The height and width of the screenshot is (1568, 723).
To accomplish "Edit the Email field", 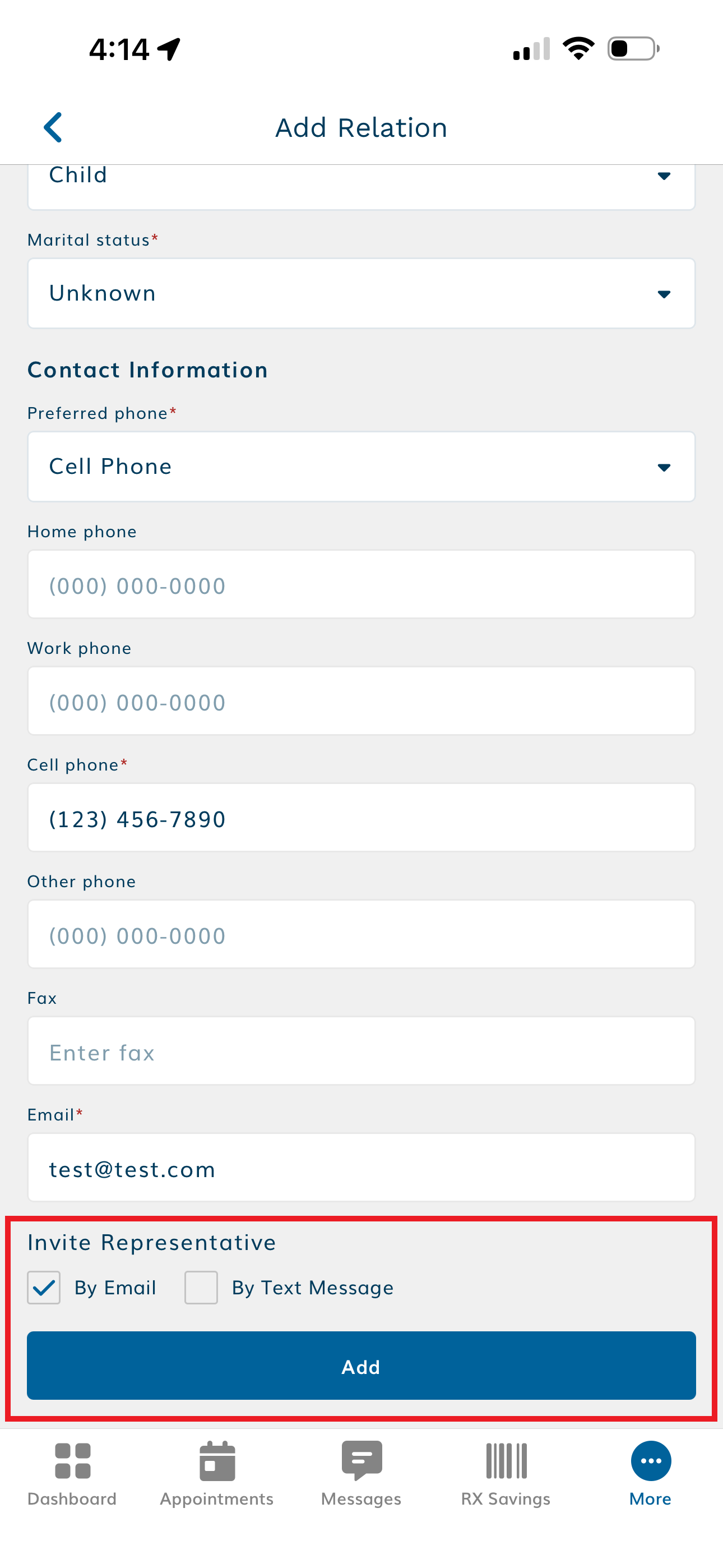I will (361, 1168).
